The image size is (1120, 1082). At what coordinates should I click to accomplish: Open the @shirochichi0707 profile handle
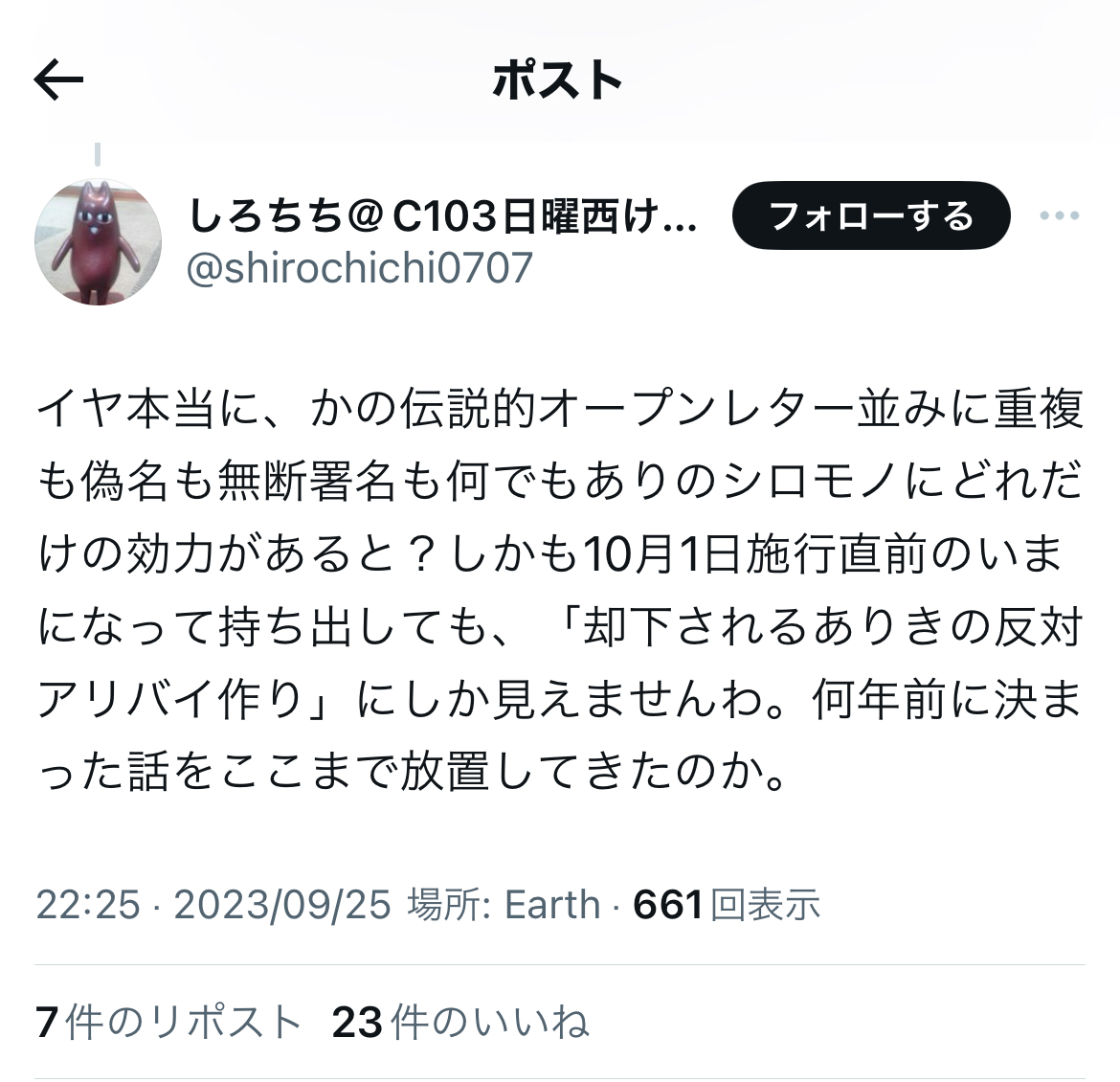coord(359,267)
